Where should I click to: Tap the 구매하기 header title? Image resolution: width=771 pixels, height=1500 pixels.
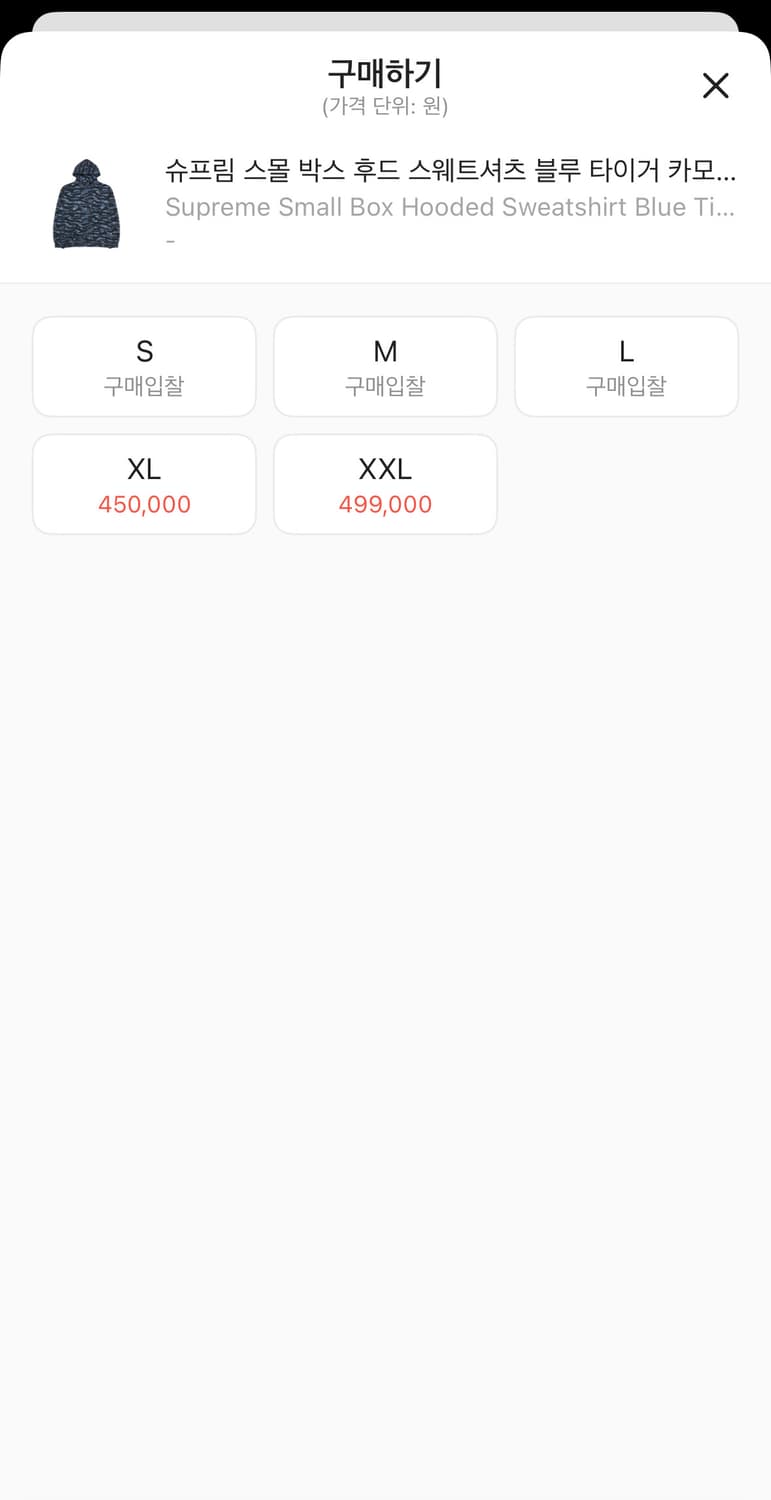coord(385,73)
